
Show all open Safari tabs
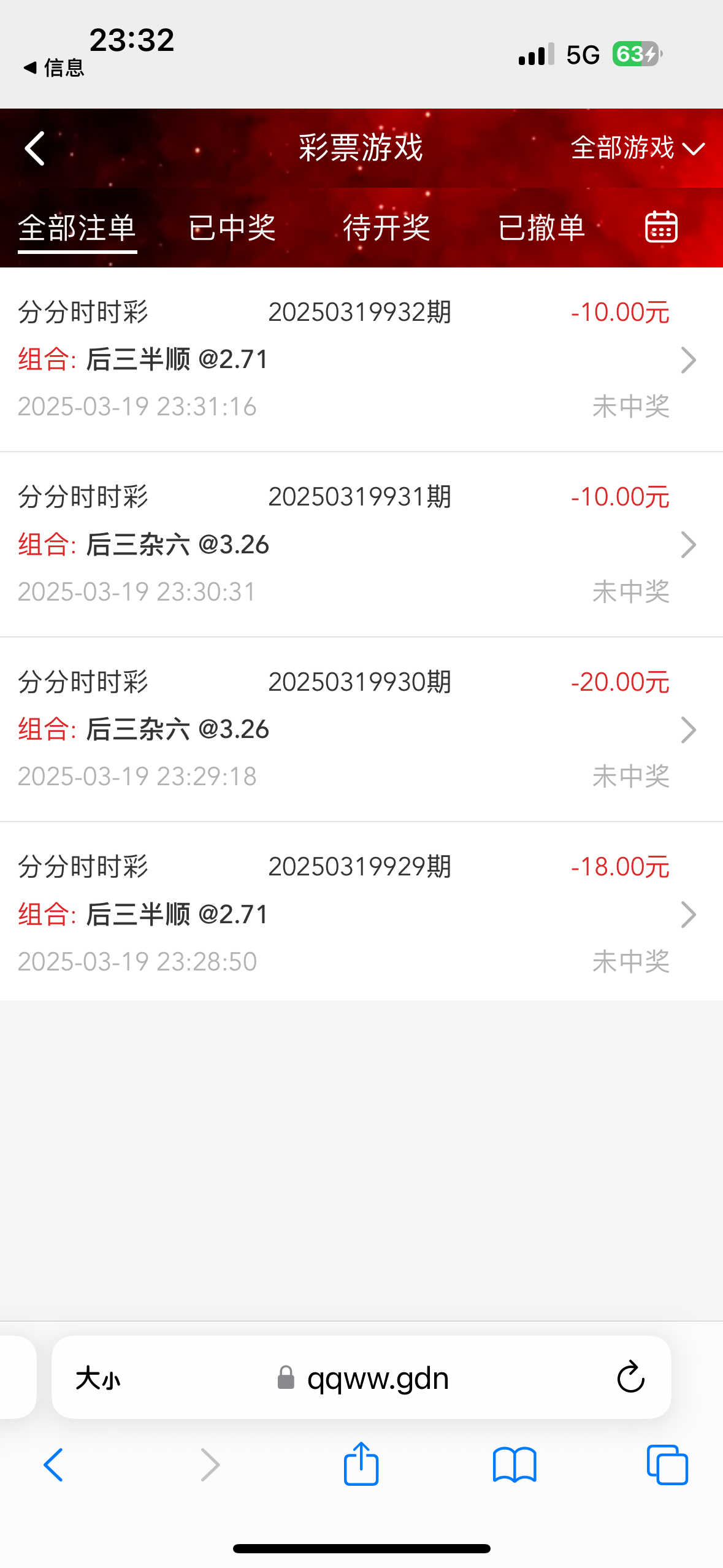point(667,1465)
